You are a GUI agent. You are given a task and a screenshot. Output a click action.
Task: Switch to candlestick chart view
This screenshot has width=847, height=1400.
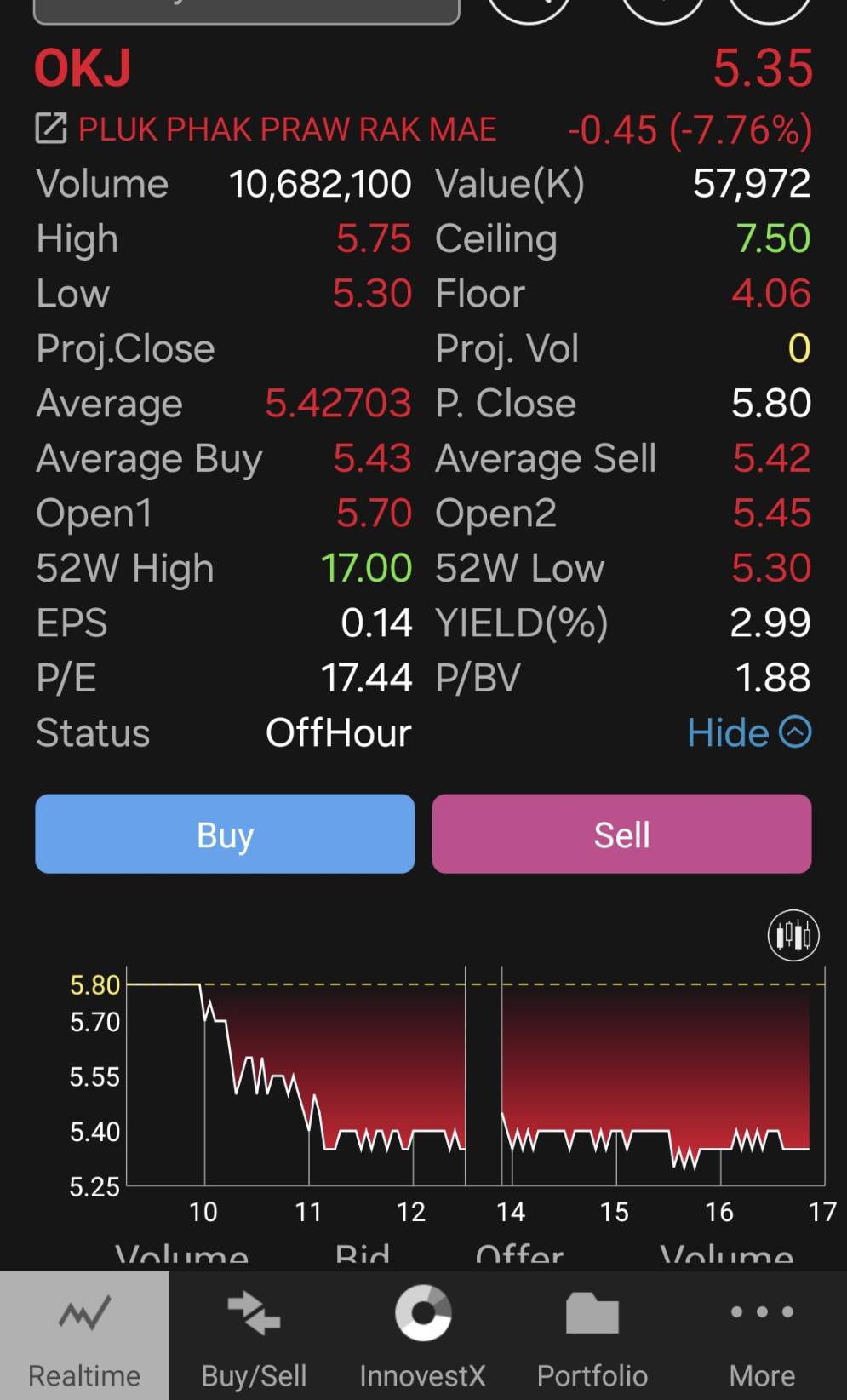point(793,935)
